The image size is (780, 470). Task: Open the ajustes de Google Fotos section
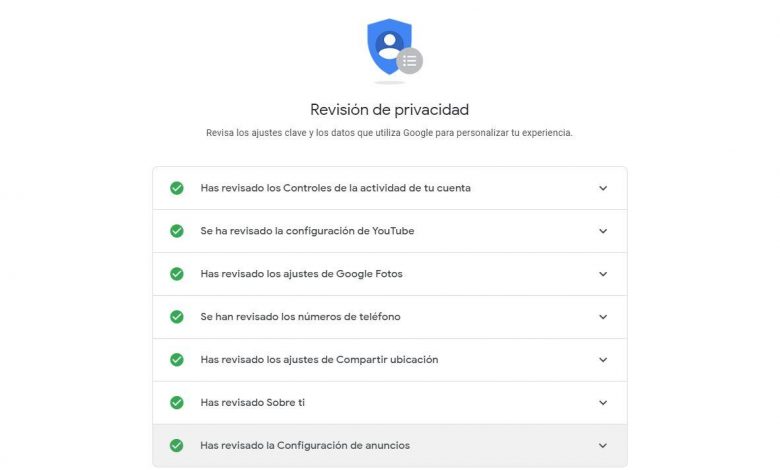[x=602, y=274]
